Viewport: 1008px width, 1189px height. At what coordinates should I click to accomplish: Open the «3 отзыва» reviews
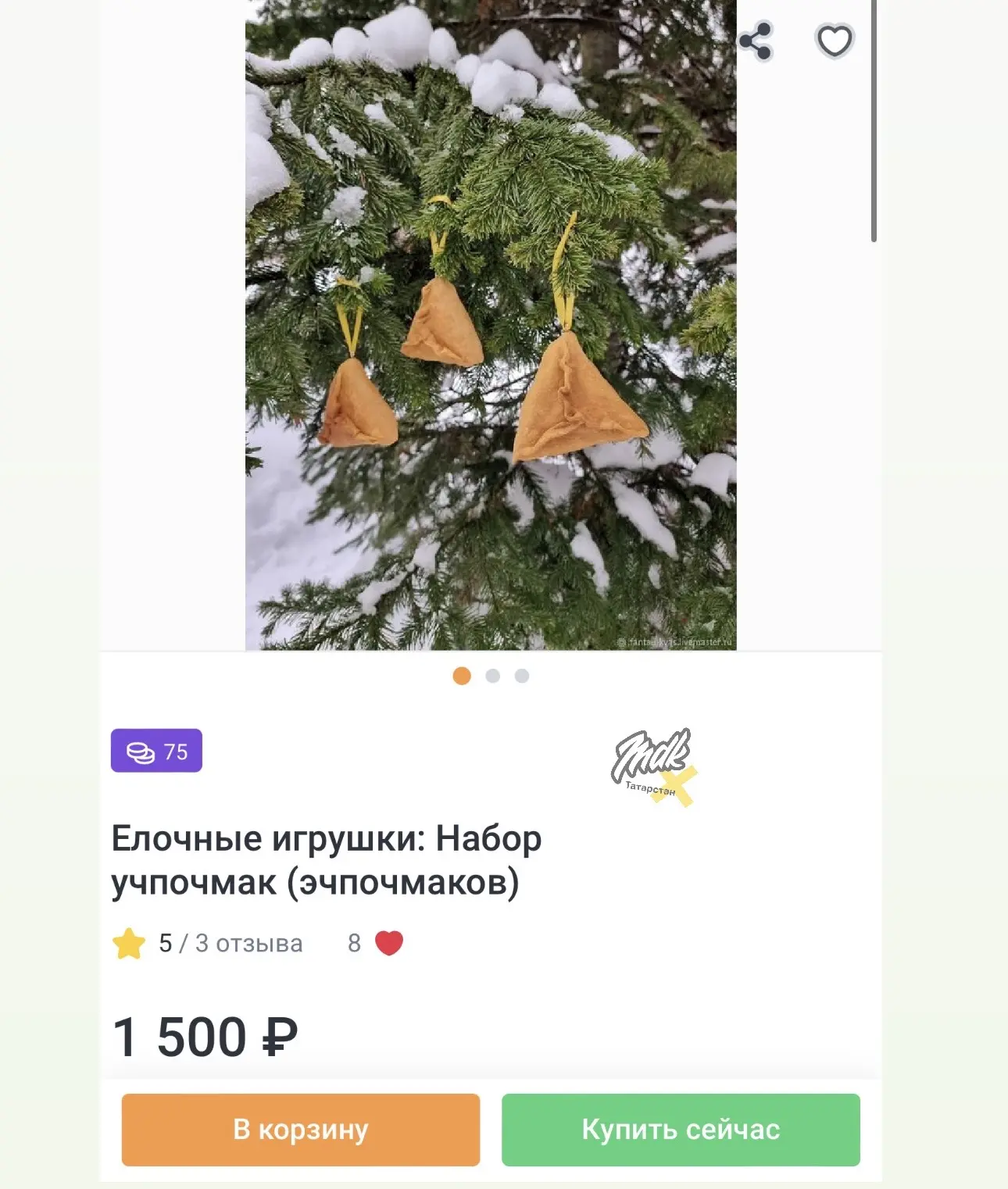pyautogui.click(x=248, y=944)
